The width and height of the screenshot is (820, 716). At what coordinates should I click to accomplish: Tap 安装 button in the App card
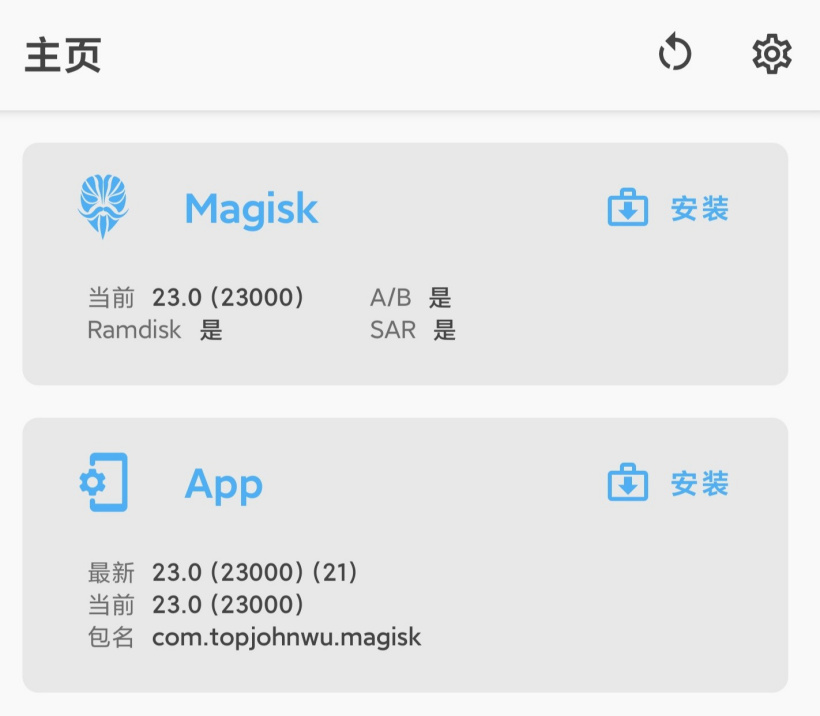[x=669, y=484]
